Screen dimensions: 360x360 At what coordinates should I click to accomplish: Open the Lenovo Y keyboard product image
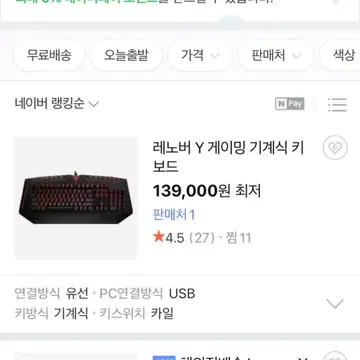(x=76, y=198)
